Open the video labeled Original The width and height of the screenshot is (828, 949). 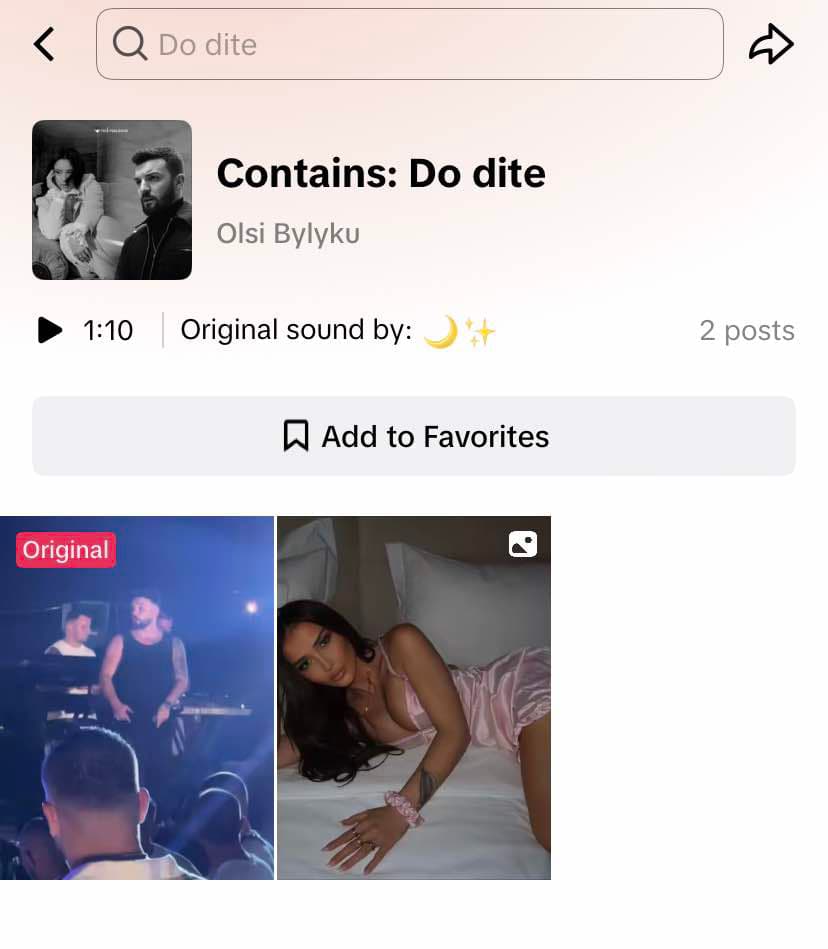(x=136, y=698)
